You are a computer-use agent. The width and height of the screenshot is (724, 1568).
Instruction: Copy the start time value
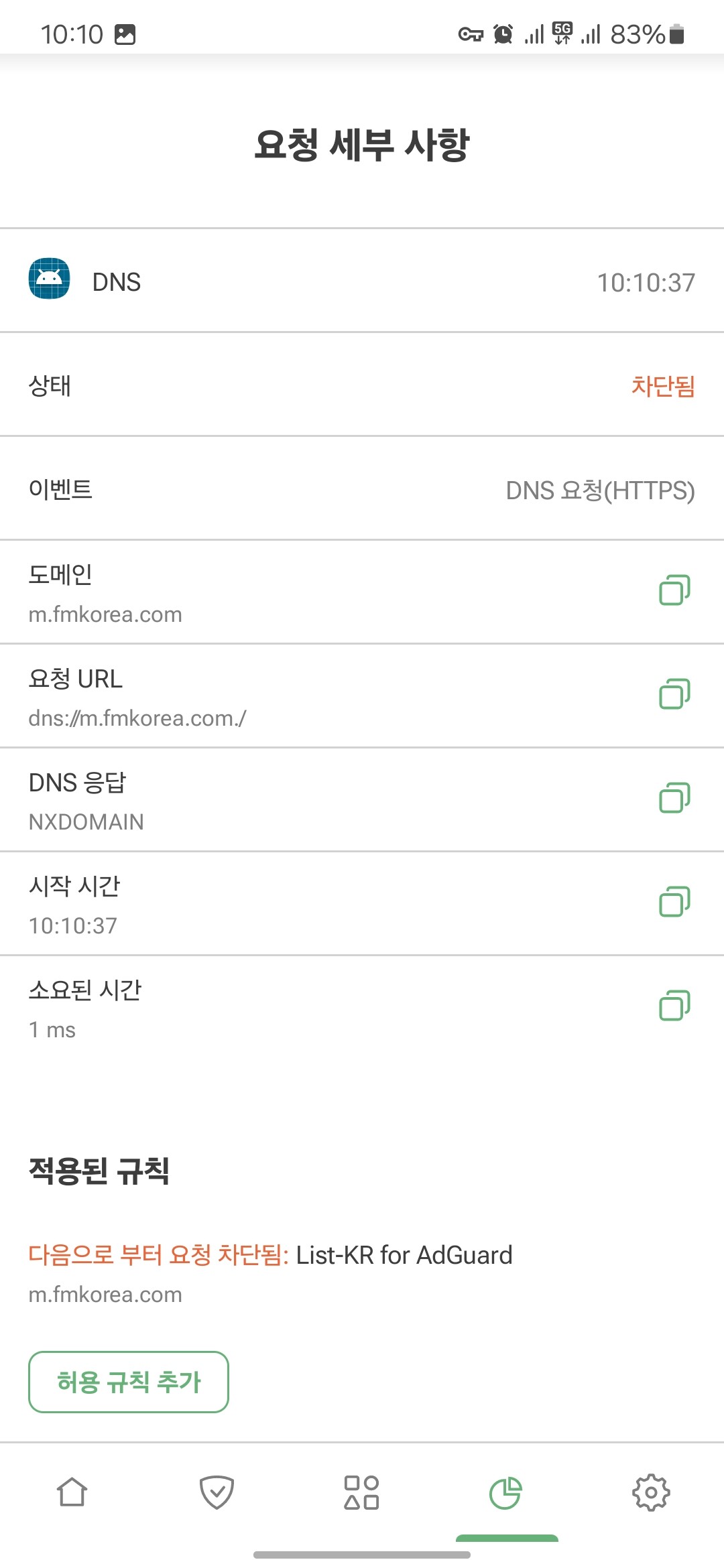pyautogui.click(x=674, y=902)
